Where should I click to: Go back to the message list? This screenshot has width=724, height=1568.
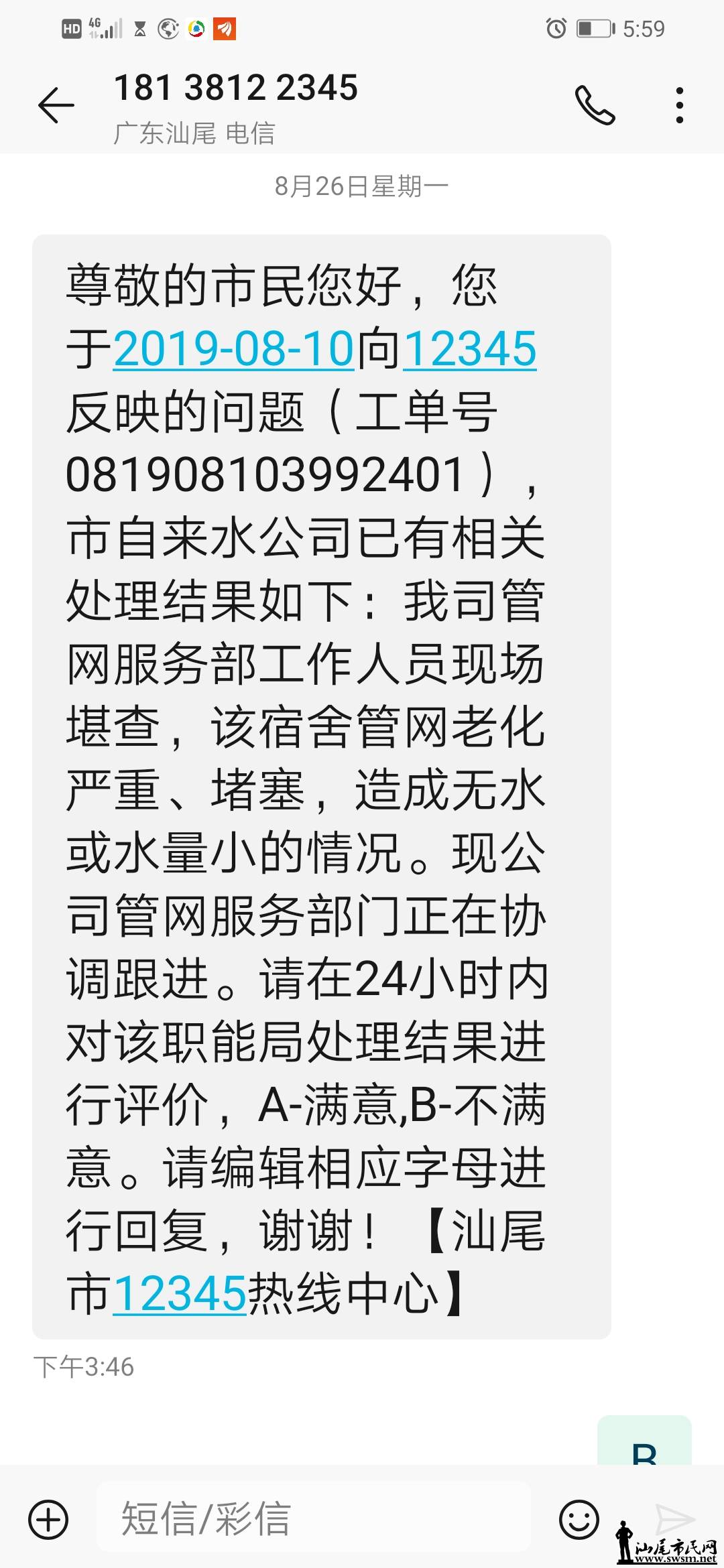click(56, 106)
